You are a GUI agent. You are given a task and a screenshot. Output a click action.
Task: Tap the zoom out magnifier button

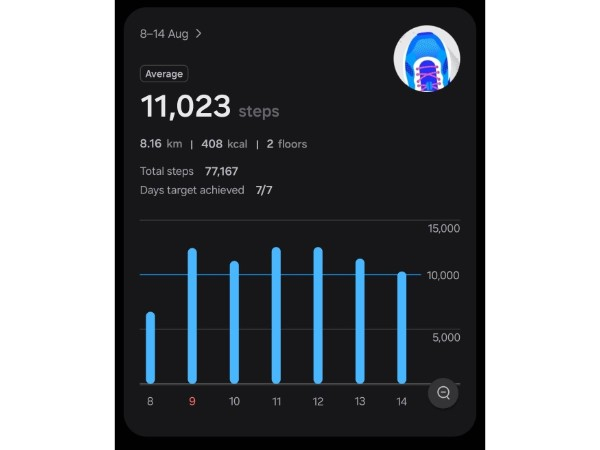443,393
